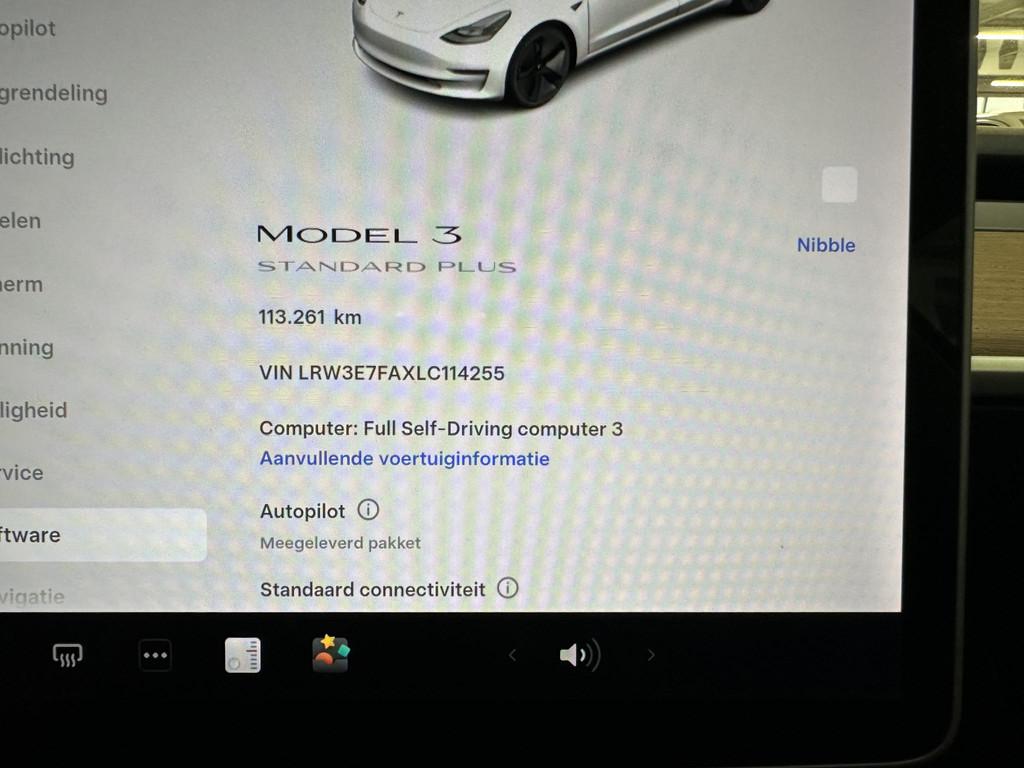This screenshot has width=1024, height=768.
Task: Open the Navigatie settings menu
Action: pos(32,597)
